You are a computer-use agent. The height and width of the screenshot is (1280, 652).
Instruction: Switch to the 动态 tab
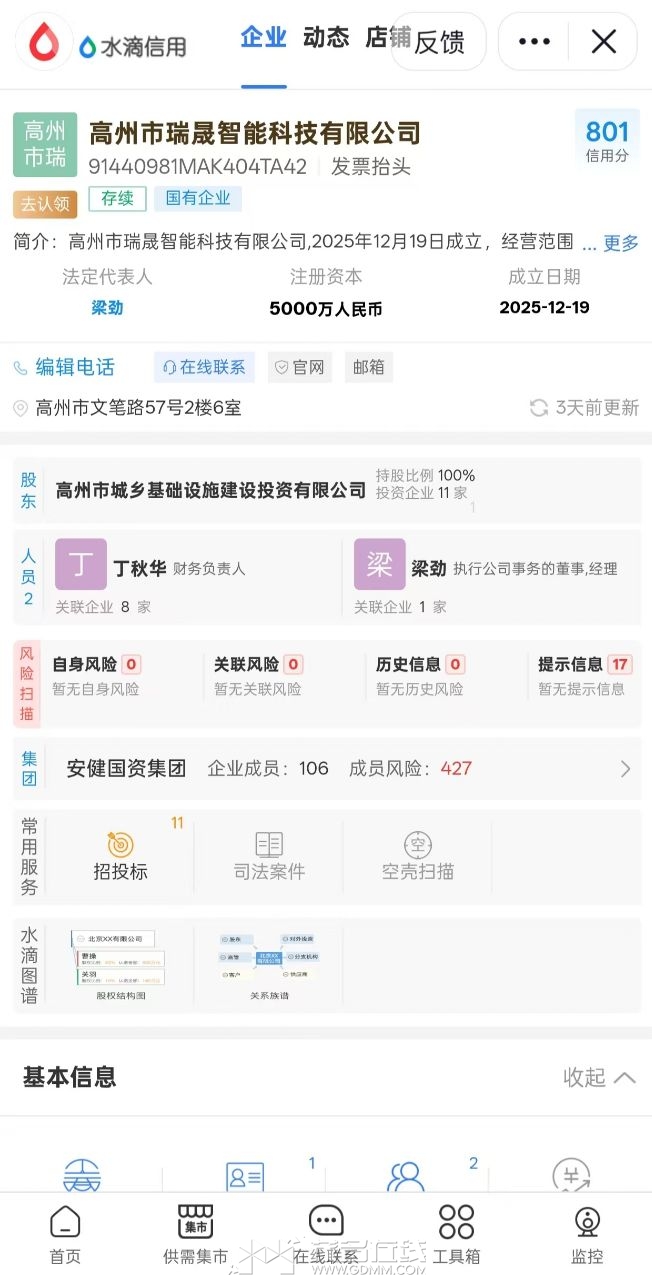tap(326, 38)
